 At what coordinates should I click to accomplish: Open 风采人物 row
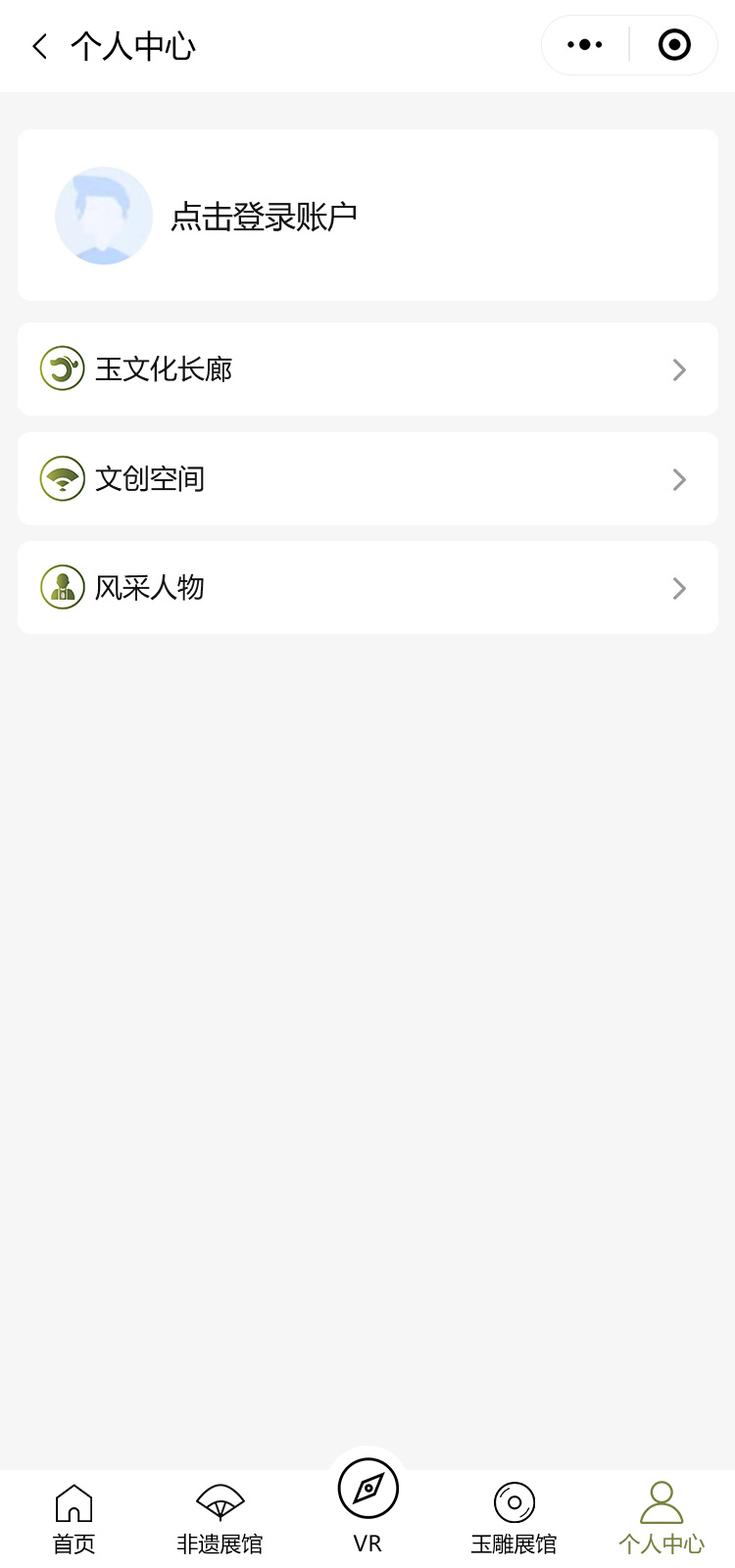click(x=367, y=588)
